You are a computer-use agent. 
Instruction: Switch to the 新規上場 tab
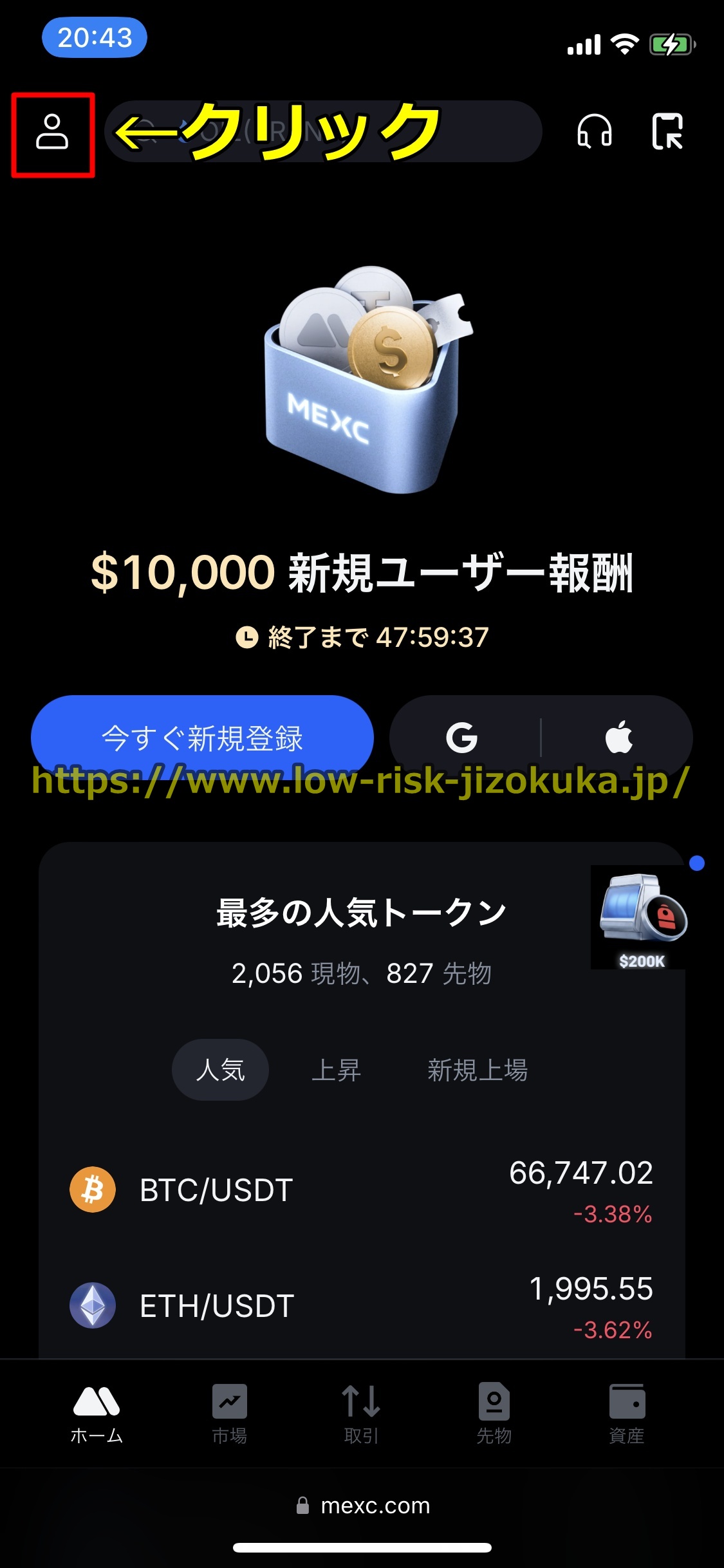pyautogui.click(x=478, y=1070)
